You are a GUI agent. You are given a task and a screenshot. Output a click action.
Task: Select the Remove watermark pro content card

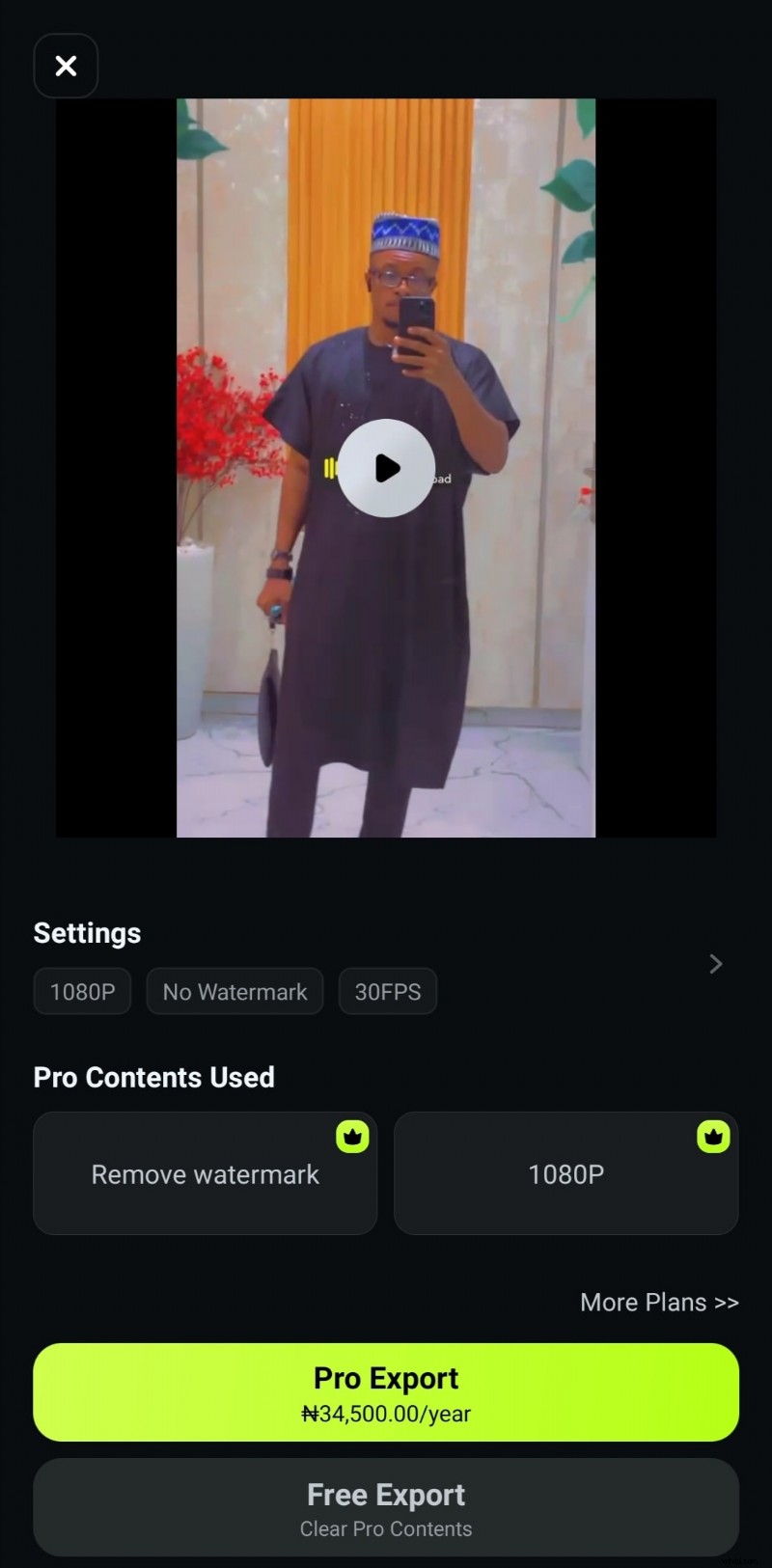(205, 1174)
